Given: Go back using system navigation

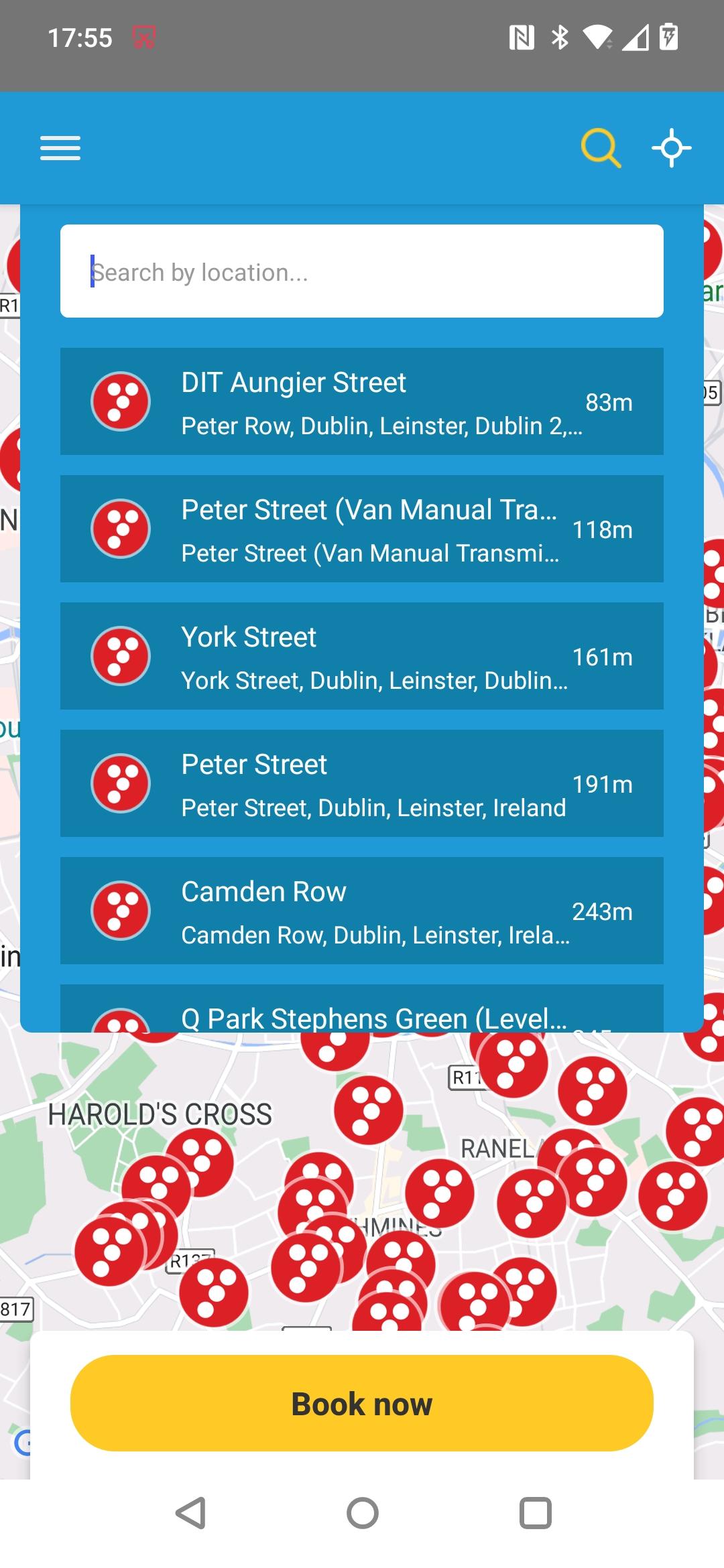Looking at the screenshot, I should pyautogui.click(x=190, y=1513).
